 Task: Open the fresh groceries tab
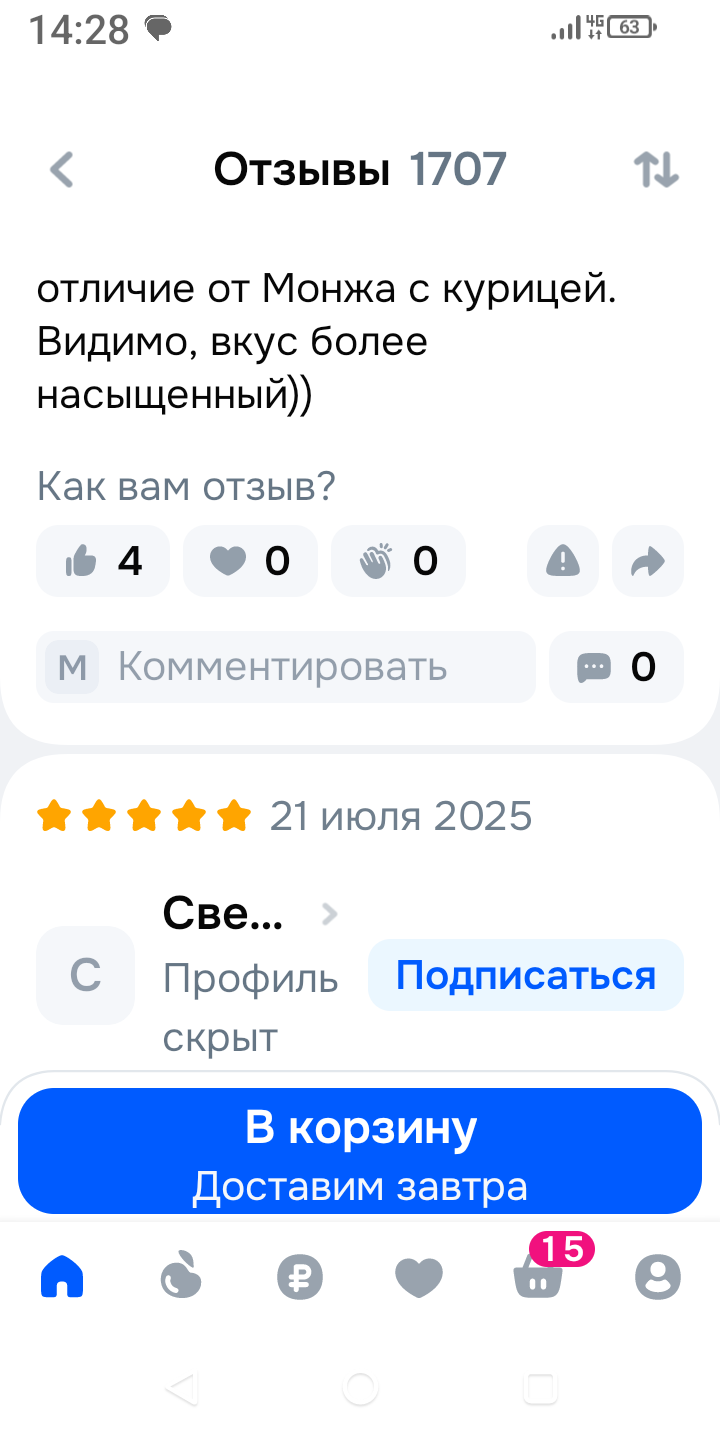tap(182, 1277)
